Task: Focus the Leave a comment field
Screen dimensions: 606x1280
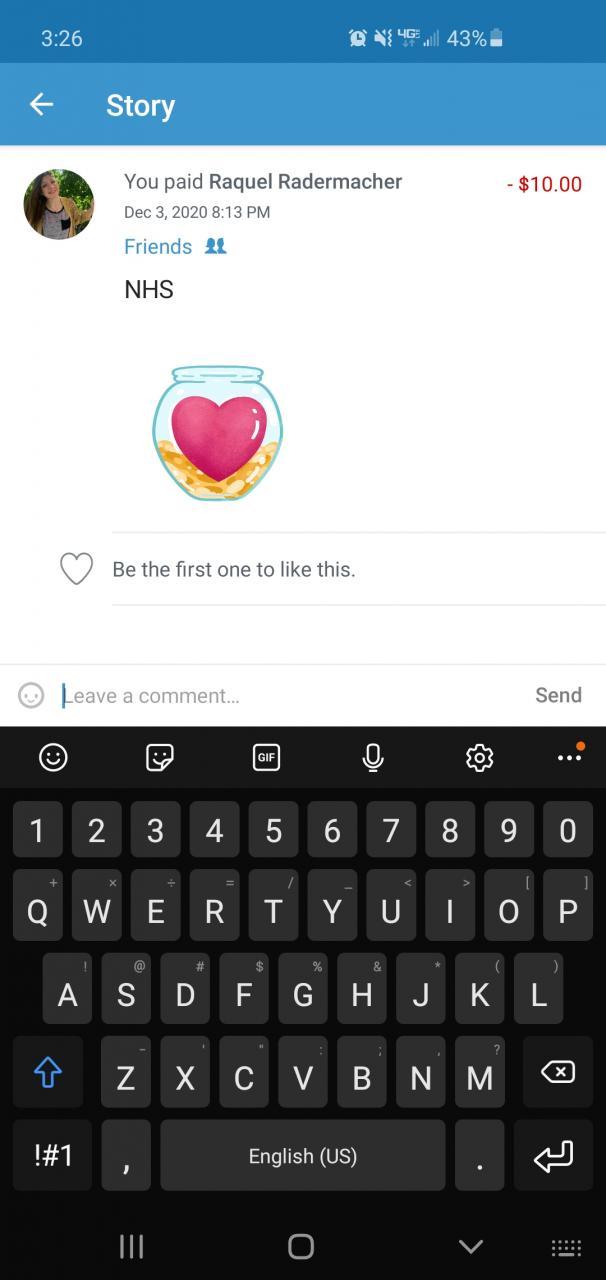Action: [x=290, y=696]
